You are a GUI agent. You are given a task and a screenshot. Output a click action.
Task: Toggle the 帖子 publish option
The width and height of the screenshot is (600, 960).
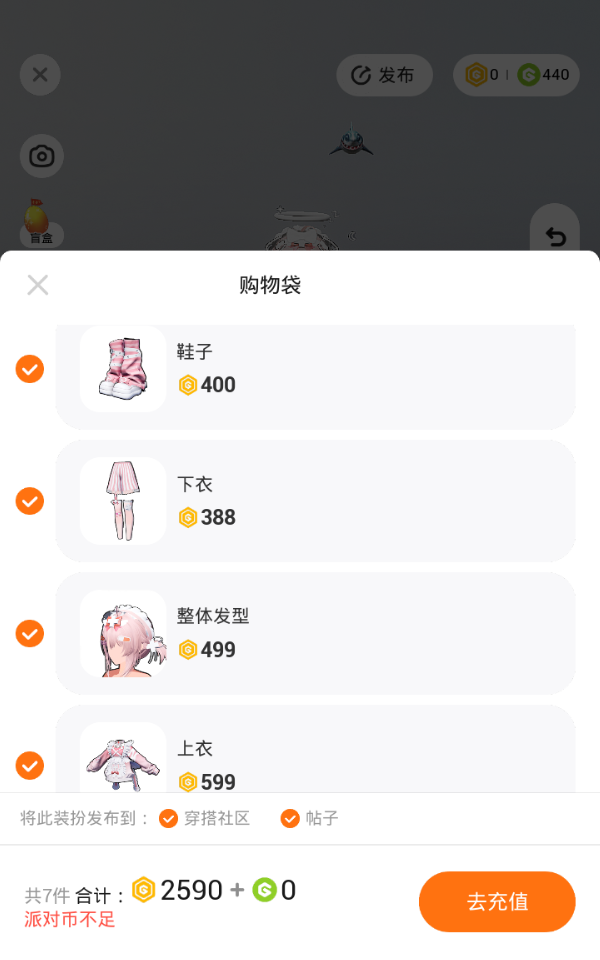pos(290,818)
